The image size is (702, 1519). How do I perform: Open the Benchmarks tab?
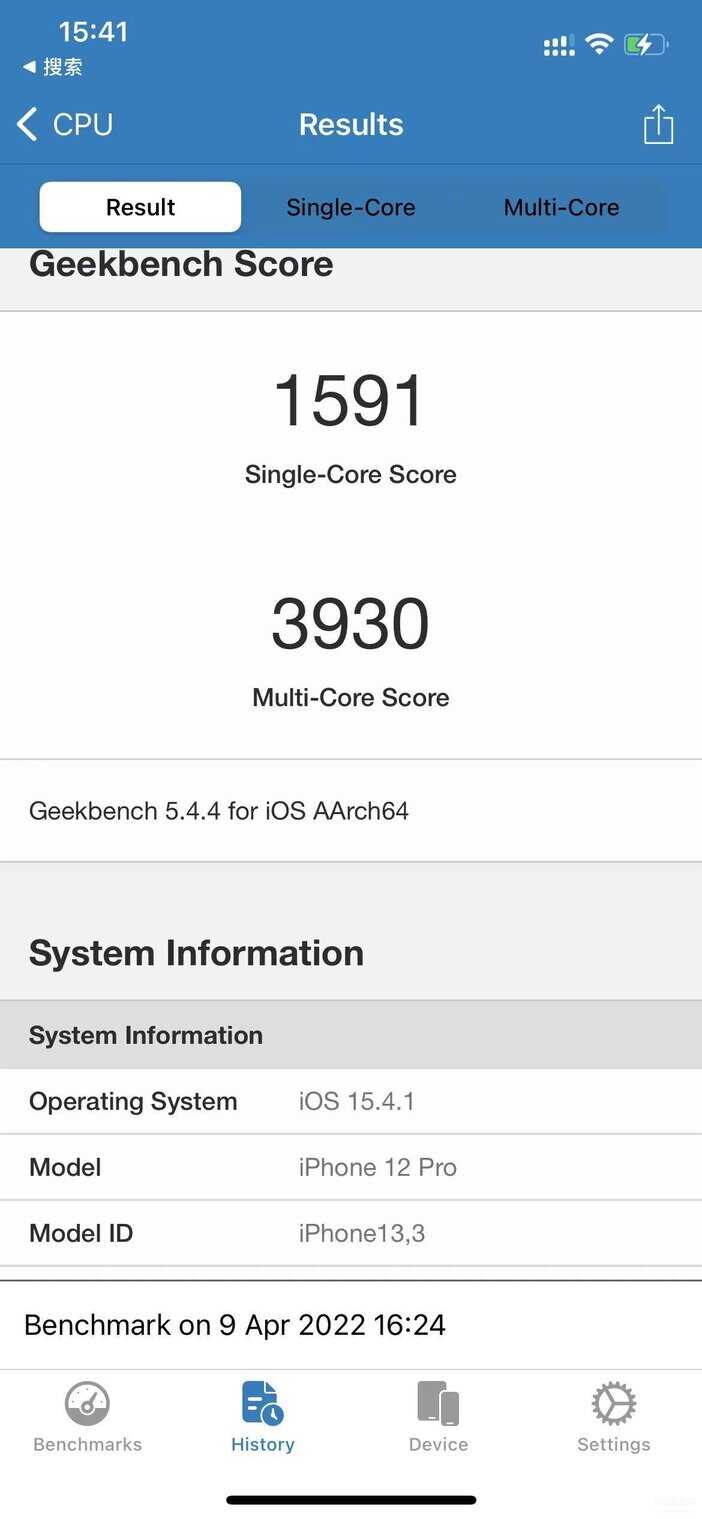pos(88,1417)
